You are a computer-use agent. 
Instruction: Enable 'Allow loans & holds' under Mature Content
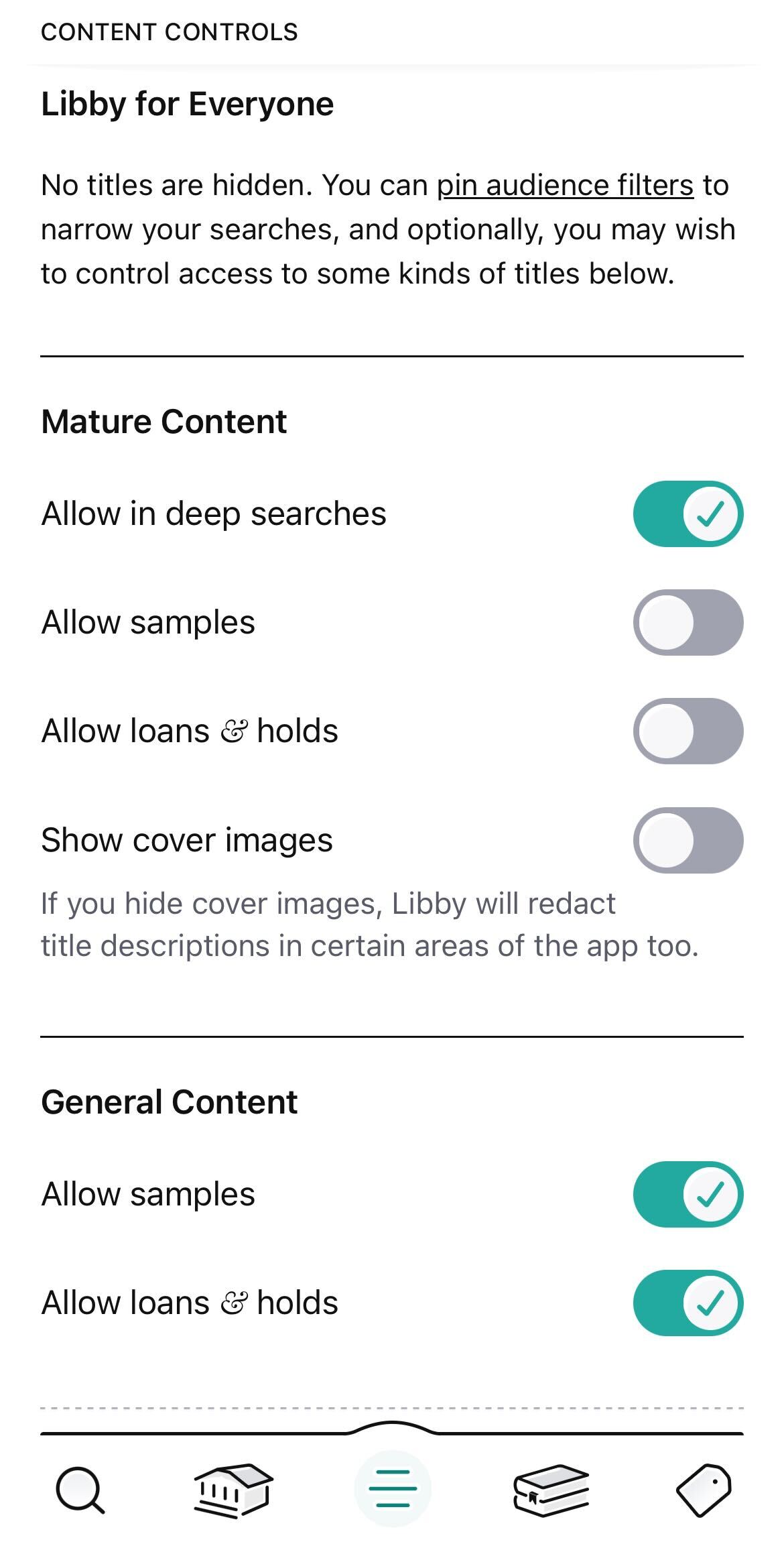click(x=688, y=731)
